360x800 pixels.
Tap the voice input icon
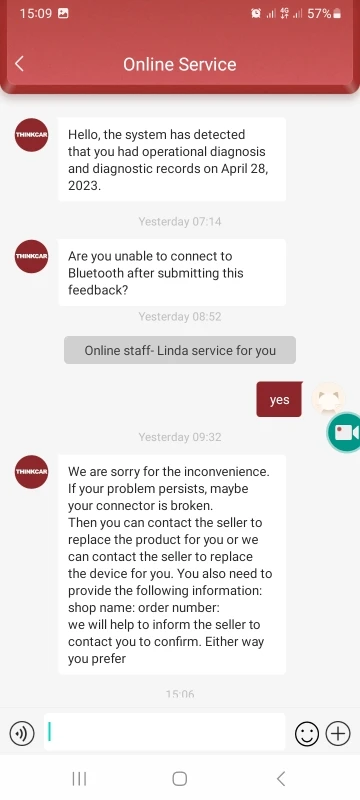pos(21,734)
